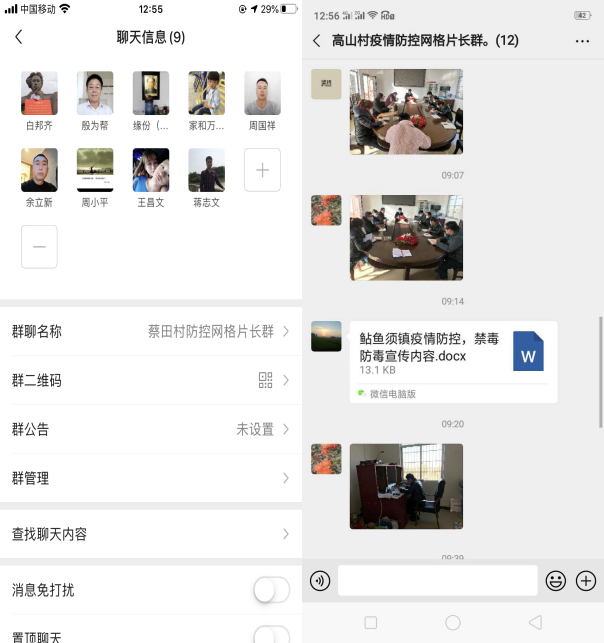Open 群公告 settings

coord(150,429)
